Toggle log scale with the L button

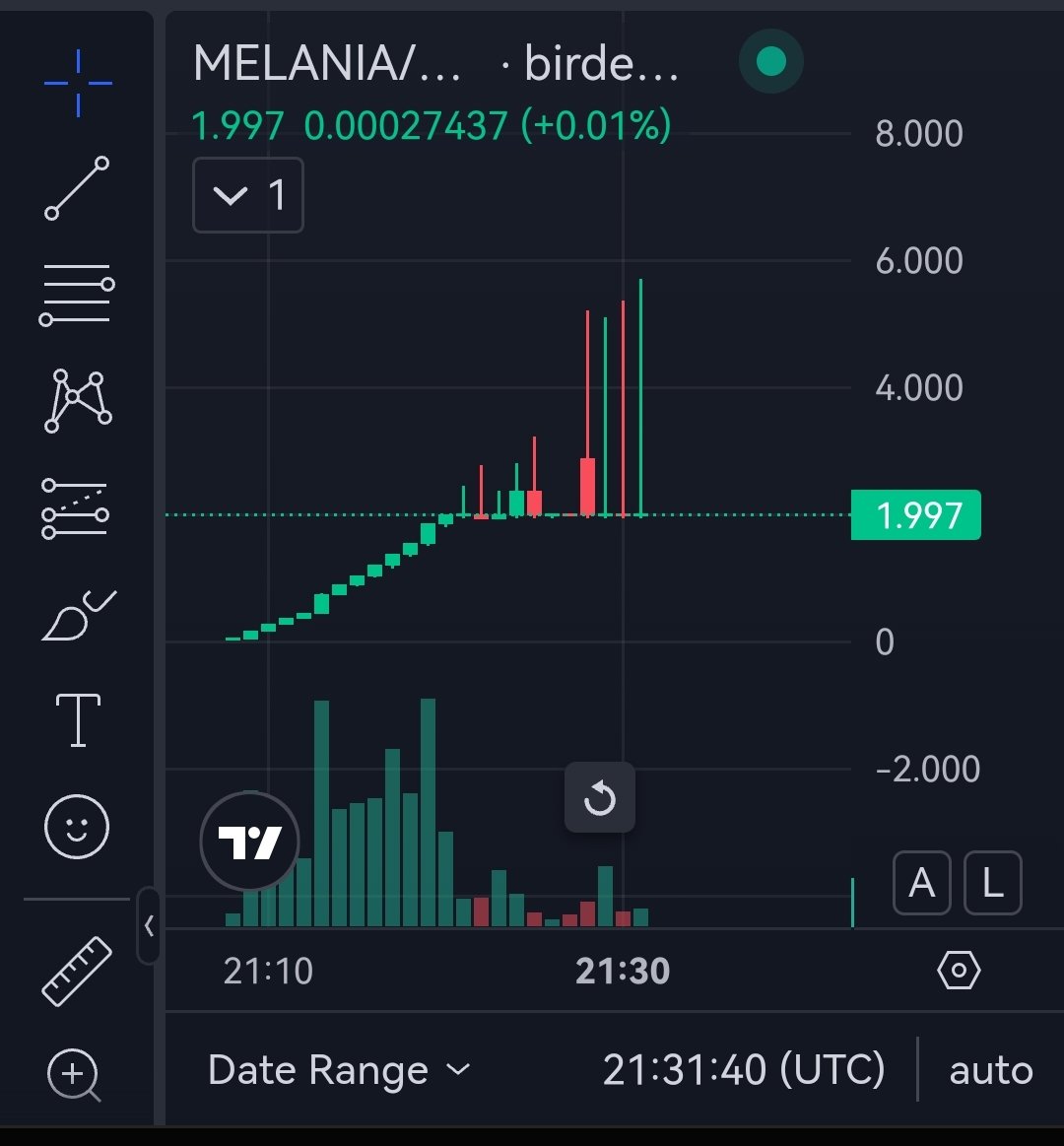[992, 883]
